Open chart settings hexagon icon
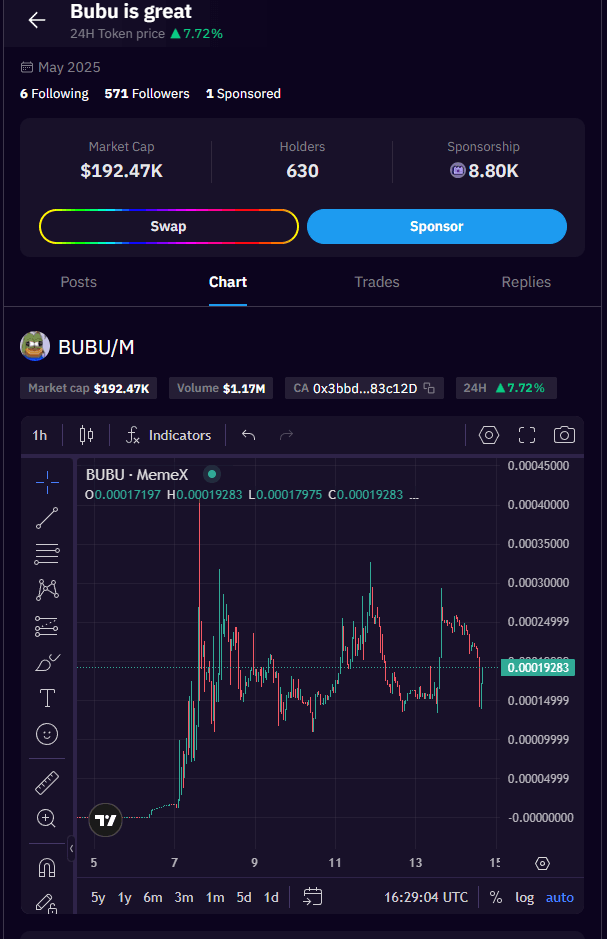 point(488,435)
